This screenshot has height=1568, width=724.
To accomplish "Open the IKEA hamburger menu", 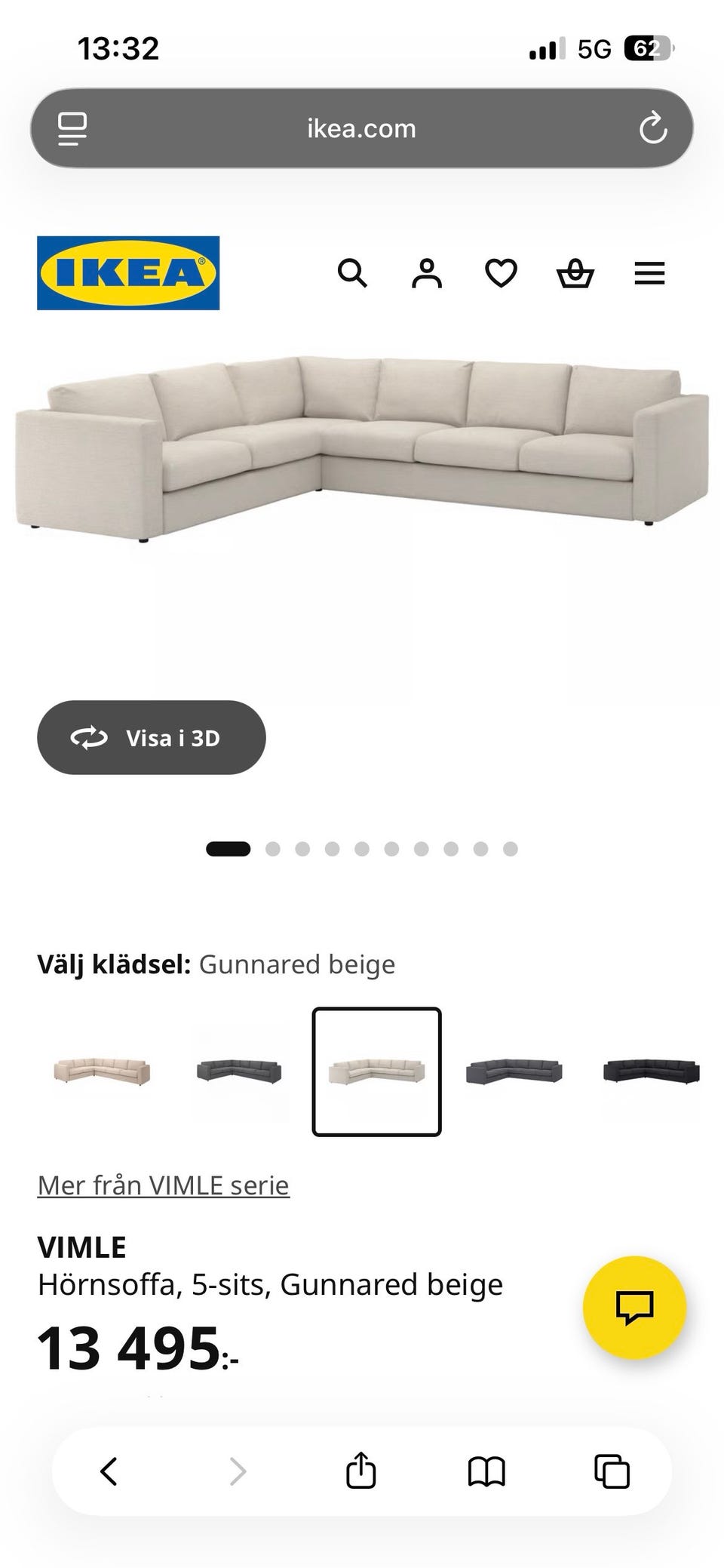I will tap(649, 274).
